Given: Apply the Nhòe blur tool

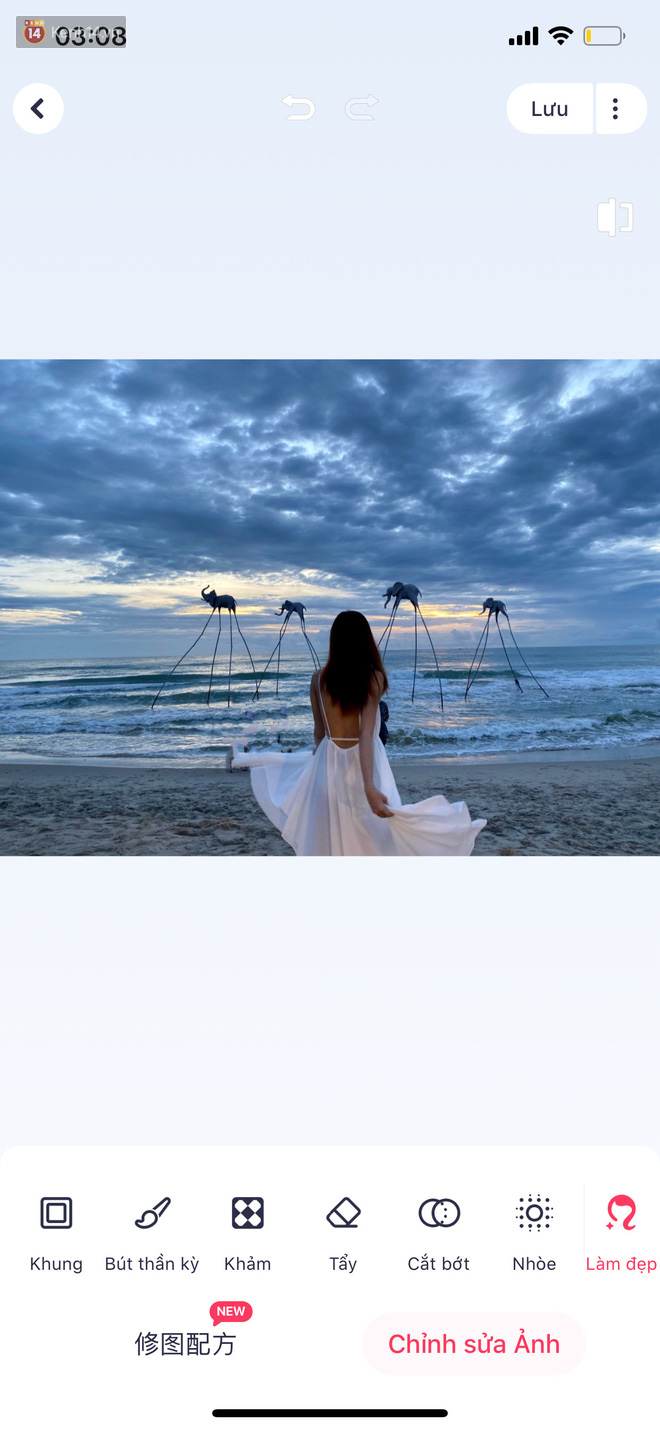Looking at the screenshot, I should click(534, 1232).
